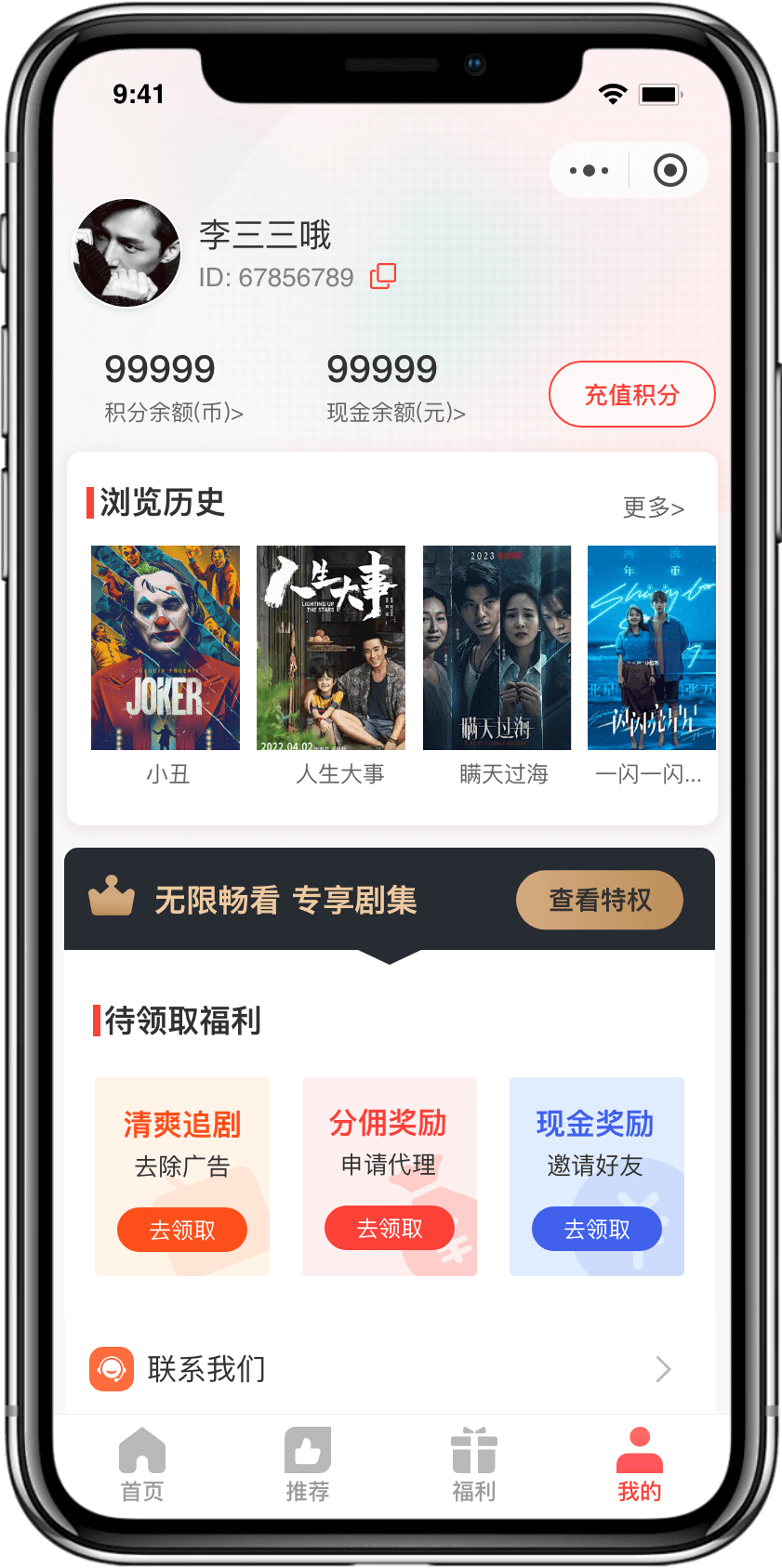Tap the 充值积分 button

click(x=631, y=395)
